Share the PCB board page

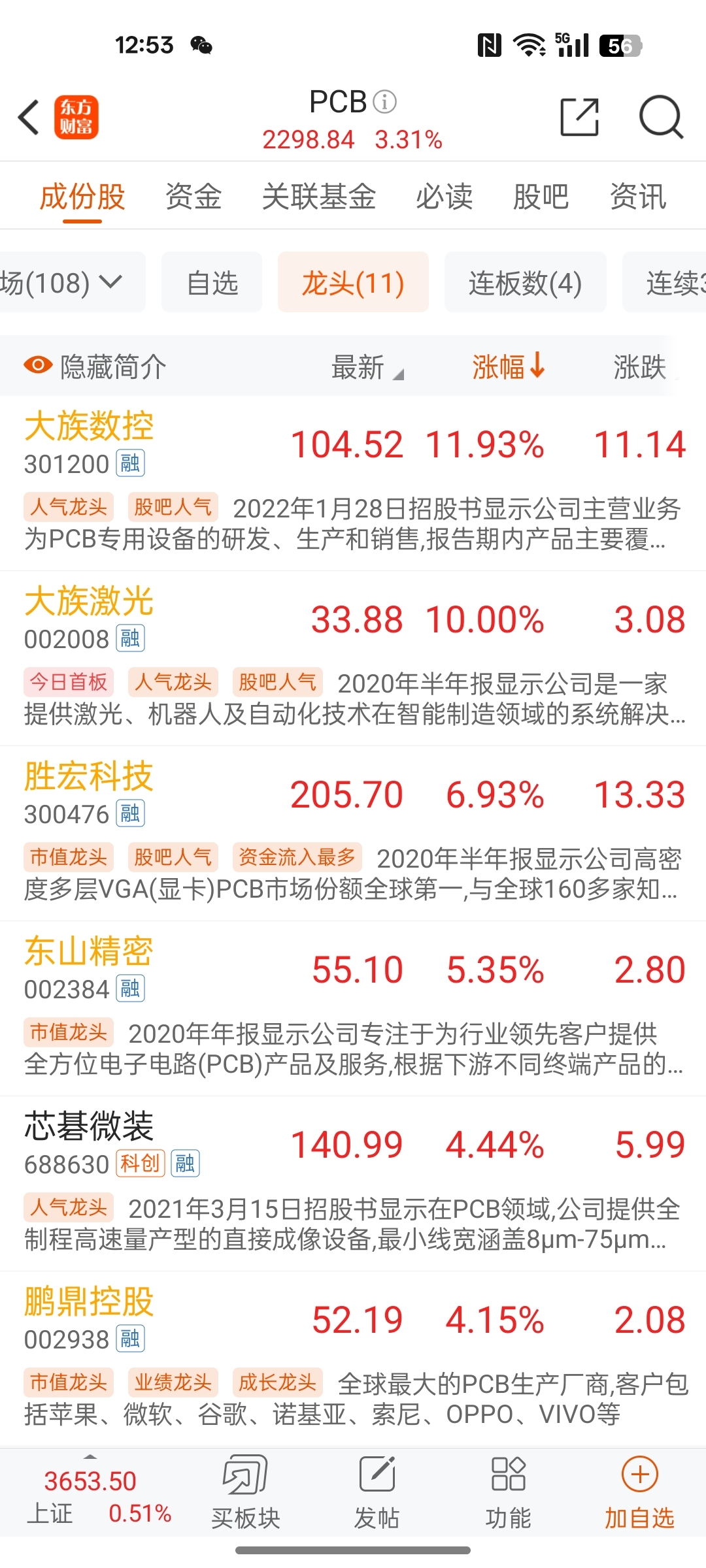[580, 118]
